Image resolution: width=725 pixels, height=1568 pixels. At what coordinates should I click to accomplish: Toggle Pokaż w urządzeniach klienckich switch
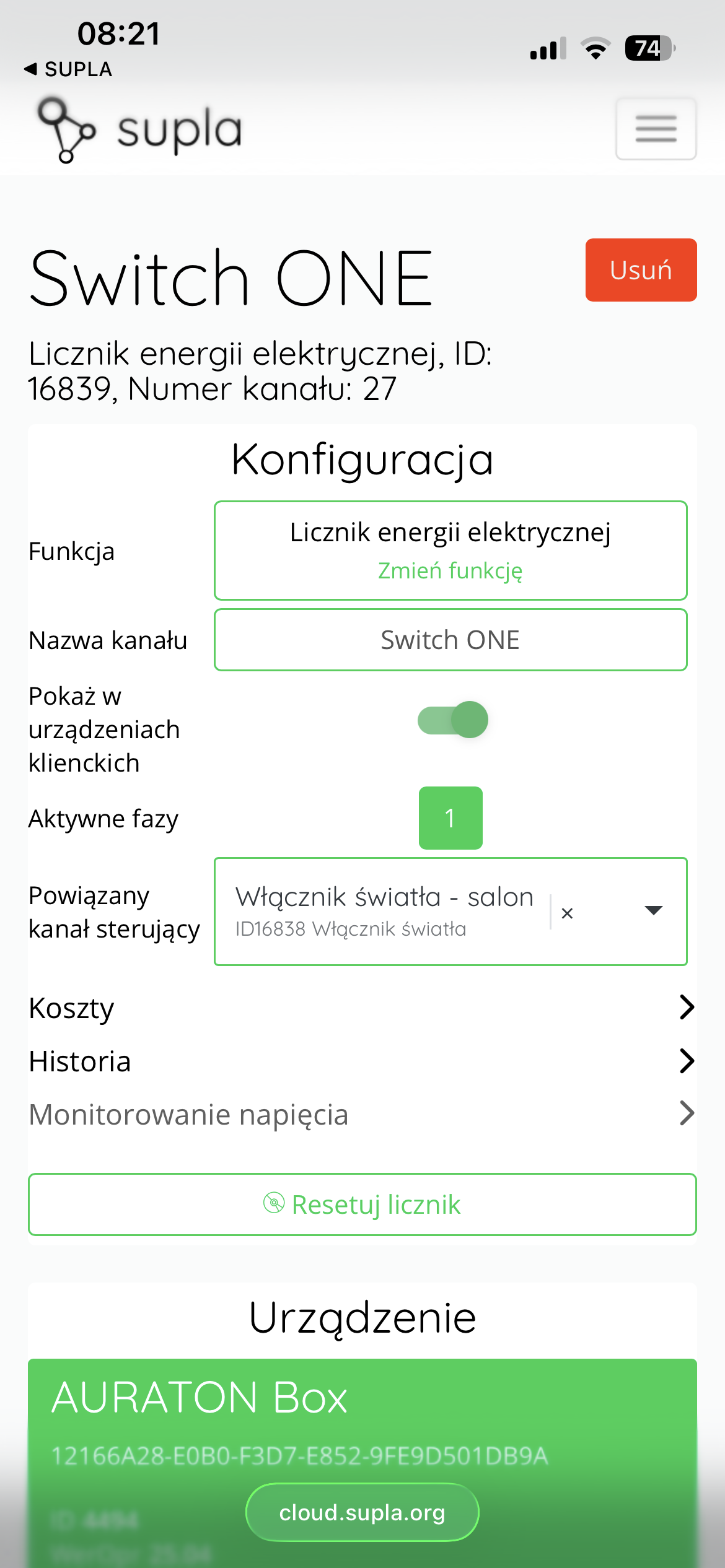(453, 720)
